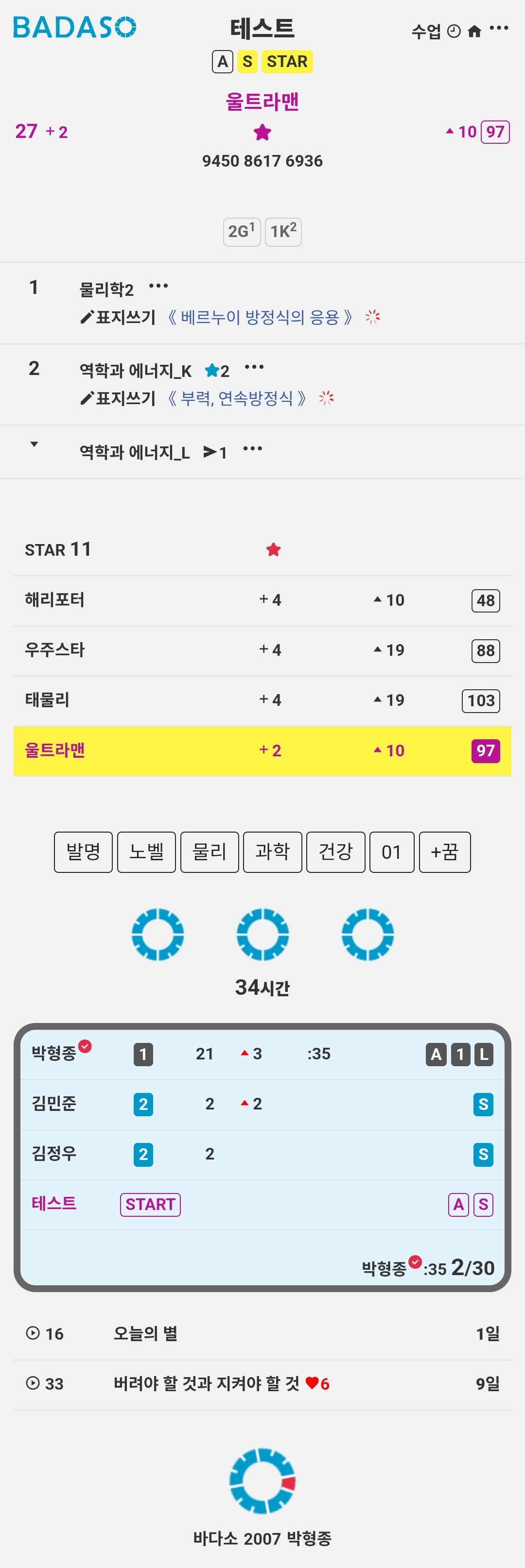This screenshot has height=1568, width=525.
Task: Select the 노벨 tag button
Action: pyautogui.click(x=146, y=852)
